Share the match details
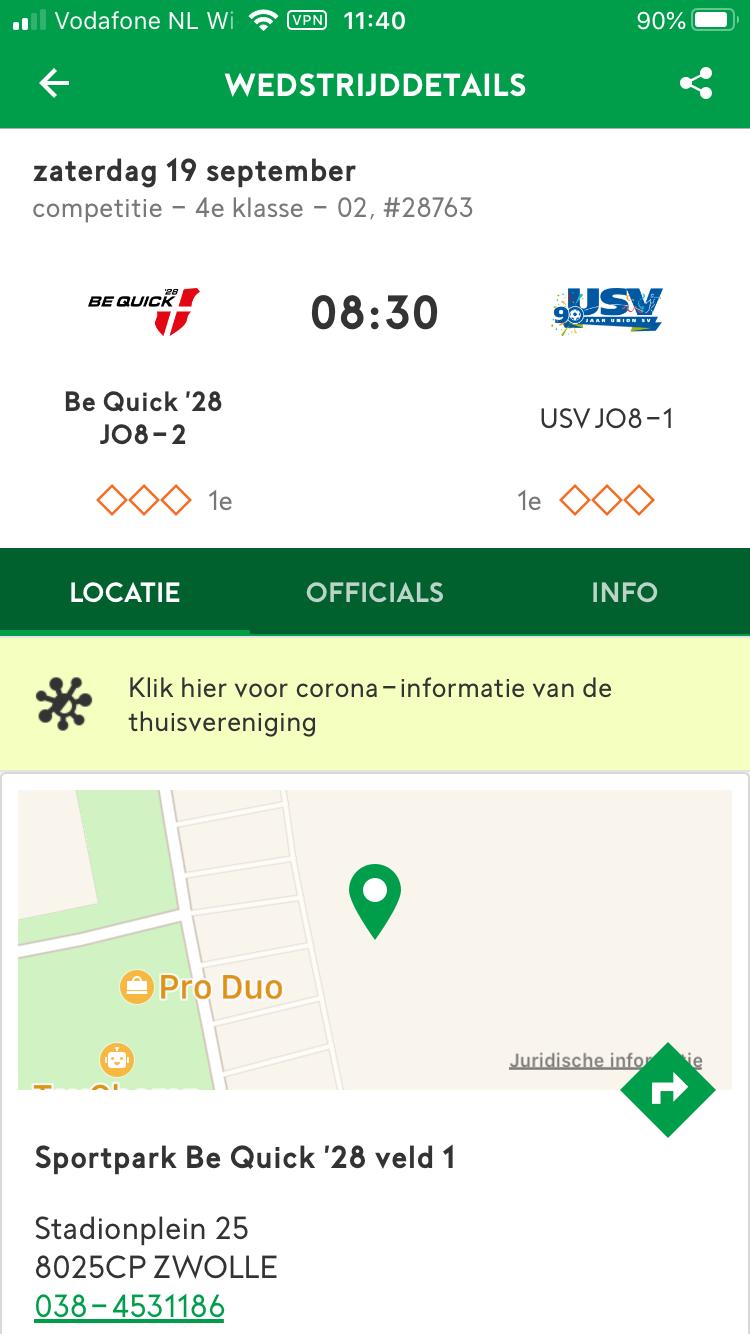Viewport: 750px width, 1334px height. pyautogui.click(x=696, y=84)
